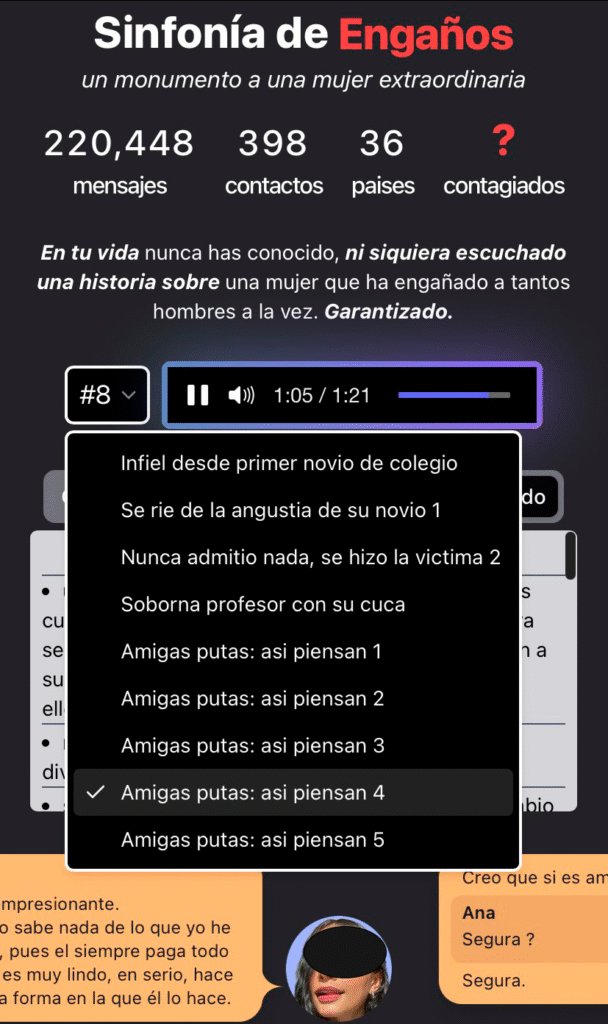Select Nunca admitio nada, se hizo la victima 2

coord(310,557)
